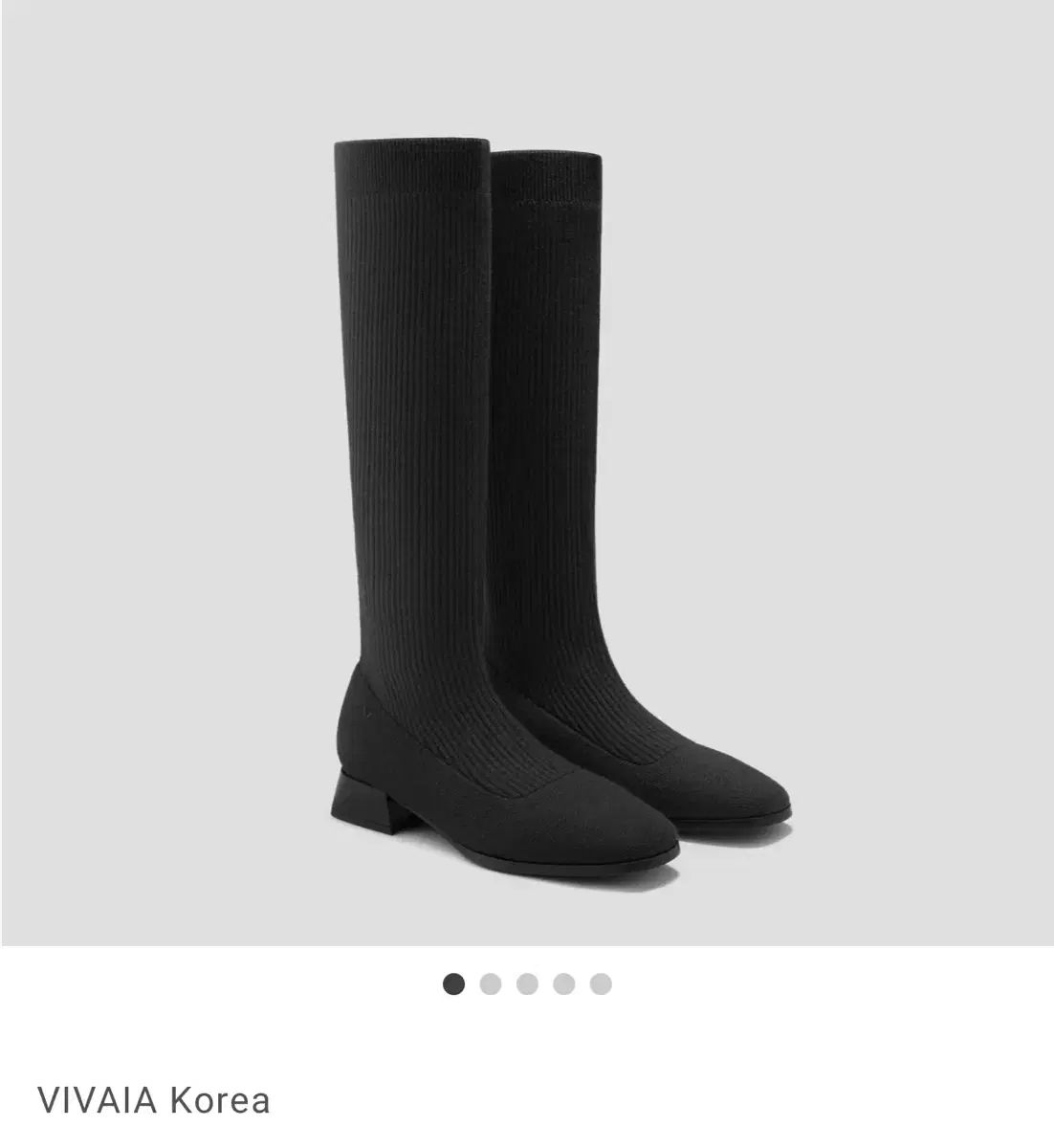Open the VIVAIA Korea store name

153,1100
